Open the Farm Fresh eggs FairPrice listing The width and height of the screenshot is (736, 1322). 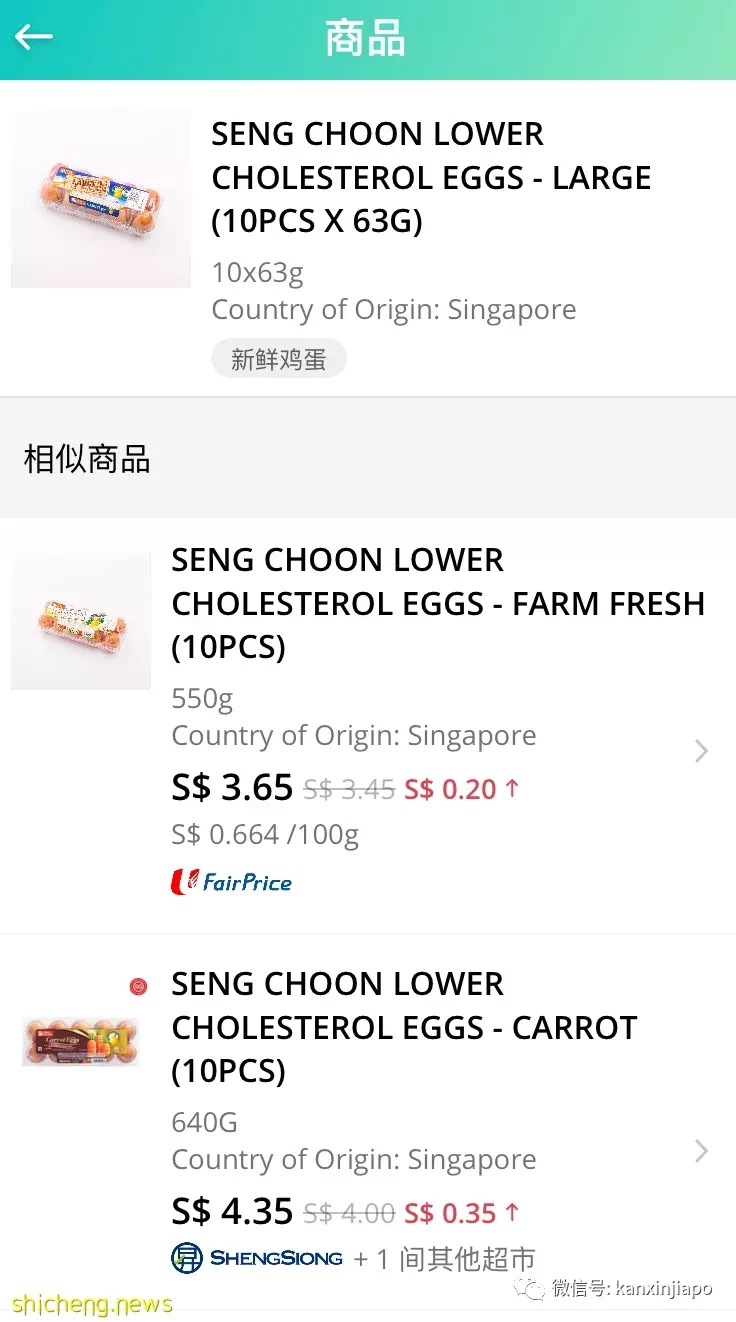(368, 724)
